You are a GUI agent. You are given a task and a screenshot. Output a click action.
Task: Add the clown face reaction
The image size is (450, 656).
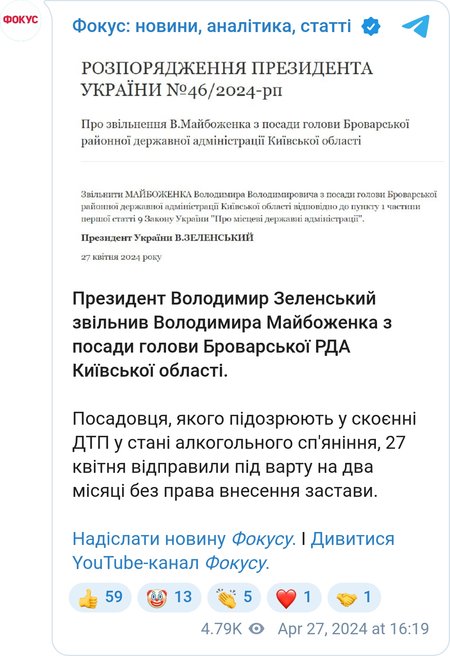tap(169, 597)
